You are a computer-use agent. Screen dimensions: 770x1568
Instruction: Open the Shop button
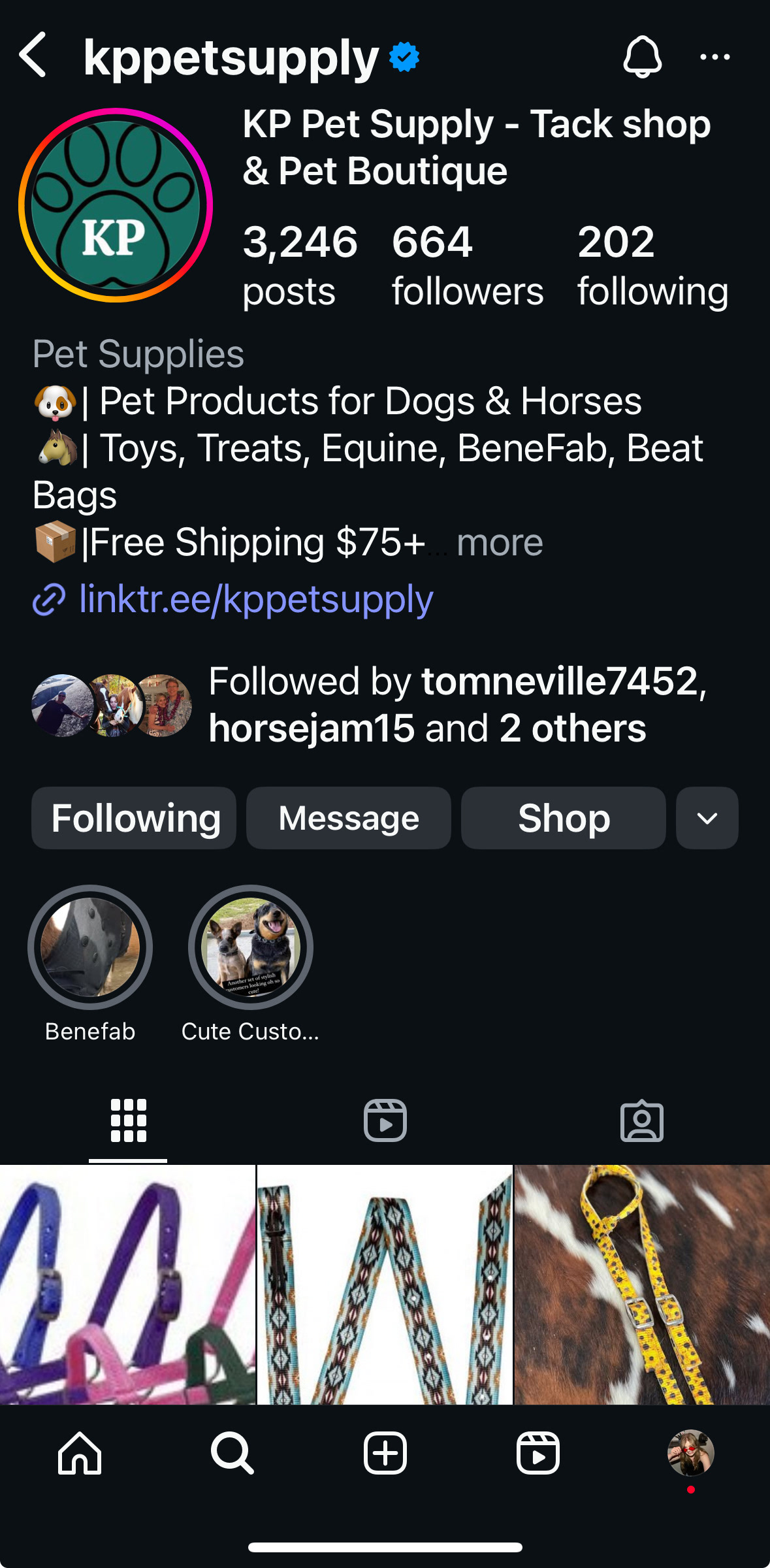coord(563,818)
